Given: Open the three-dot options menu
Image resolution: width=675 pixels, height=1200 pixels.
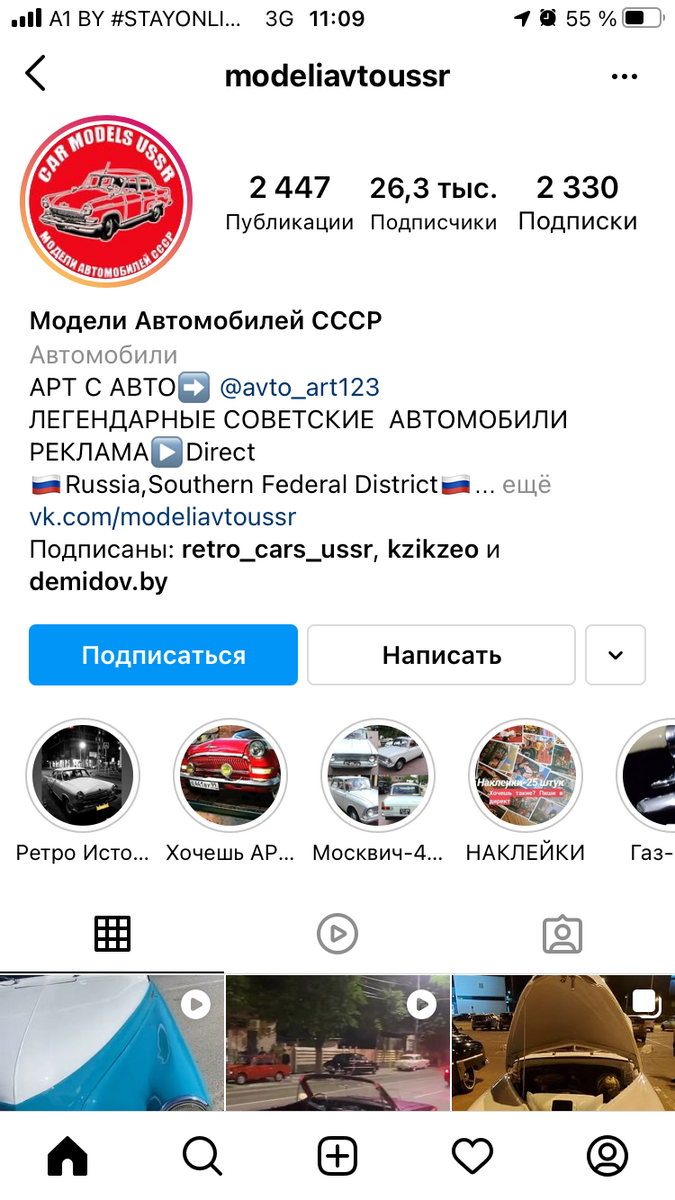Looking at the screenshot, I should [624, 76].
